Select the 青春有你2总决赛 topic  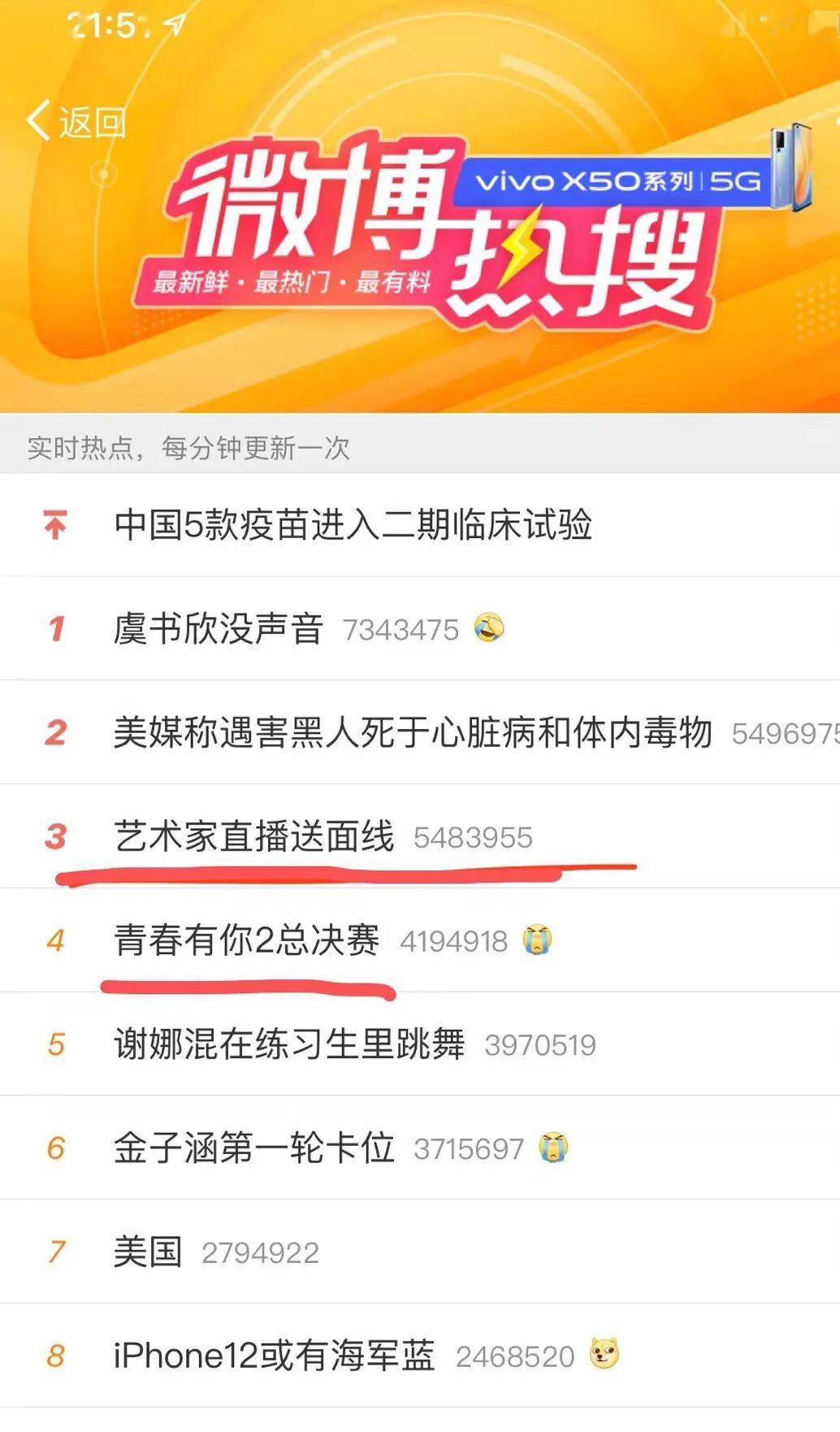tap(246, 940)
